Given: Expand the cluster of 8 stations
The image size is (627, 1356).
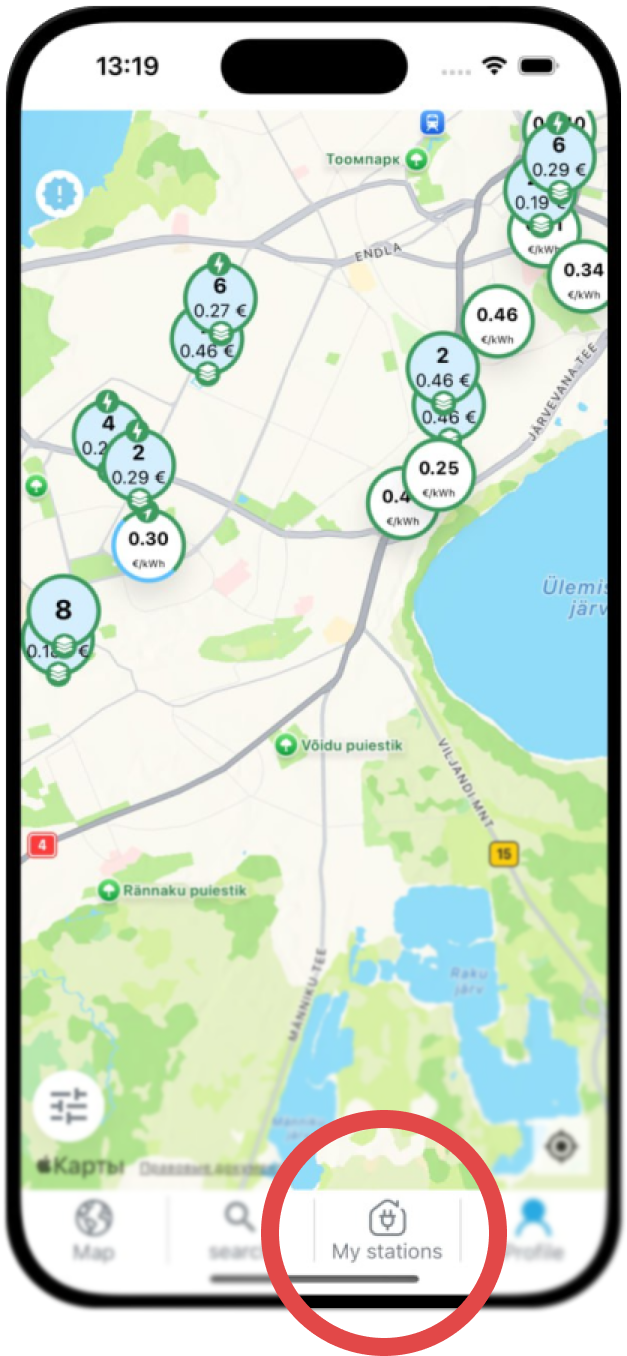Looking at the screenshot, I should (63, 611).
